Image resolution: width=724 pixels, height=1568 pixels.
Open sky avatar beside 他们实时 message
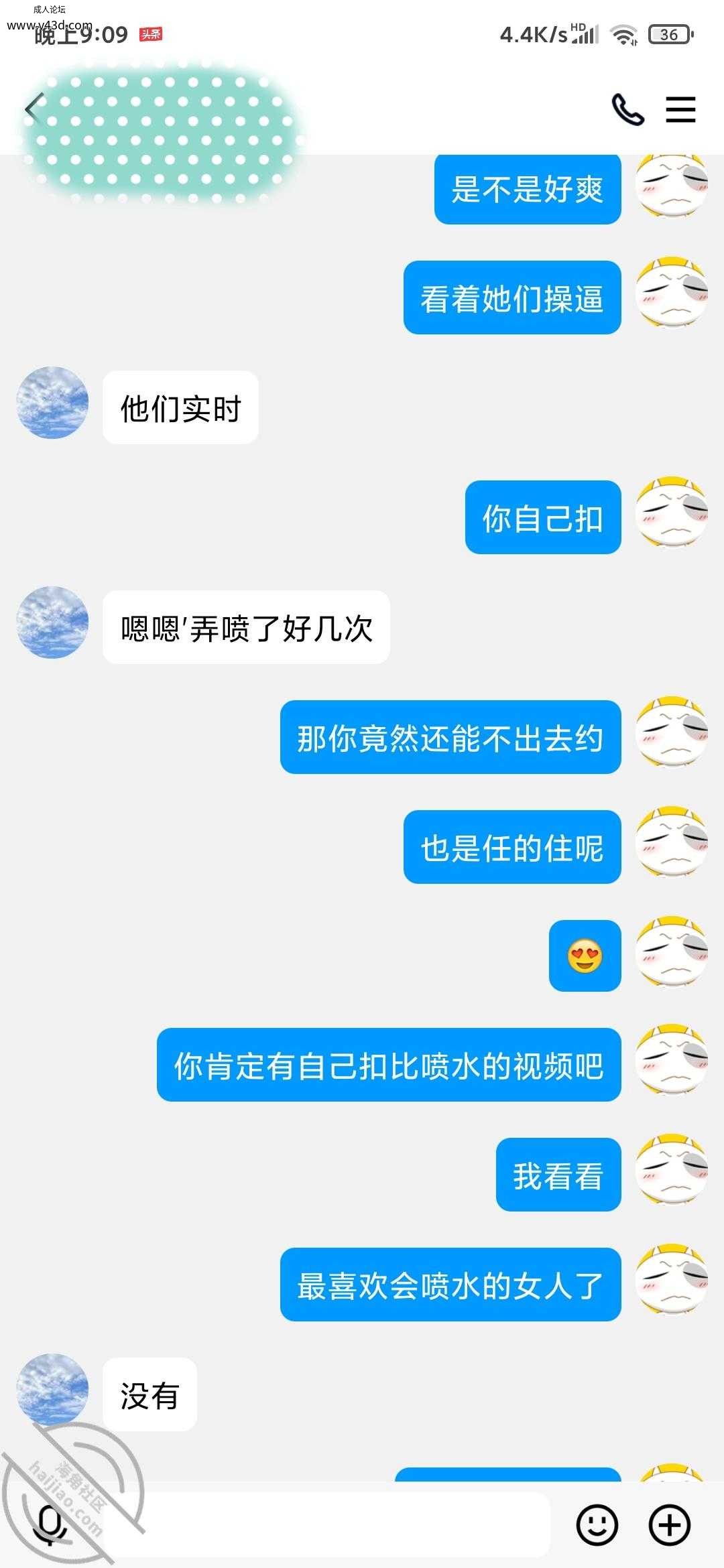52,403
